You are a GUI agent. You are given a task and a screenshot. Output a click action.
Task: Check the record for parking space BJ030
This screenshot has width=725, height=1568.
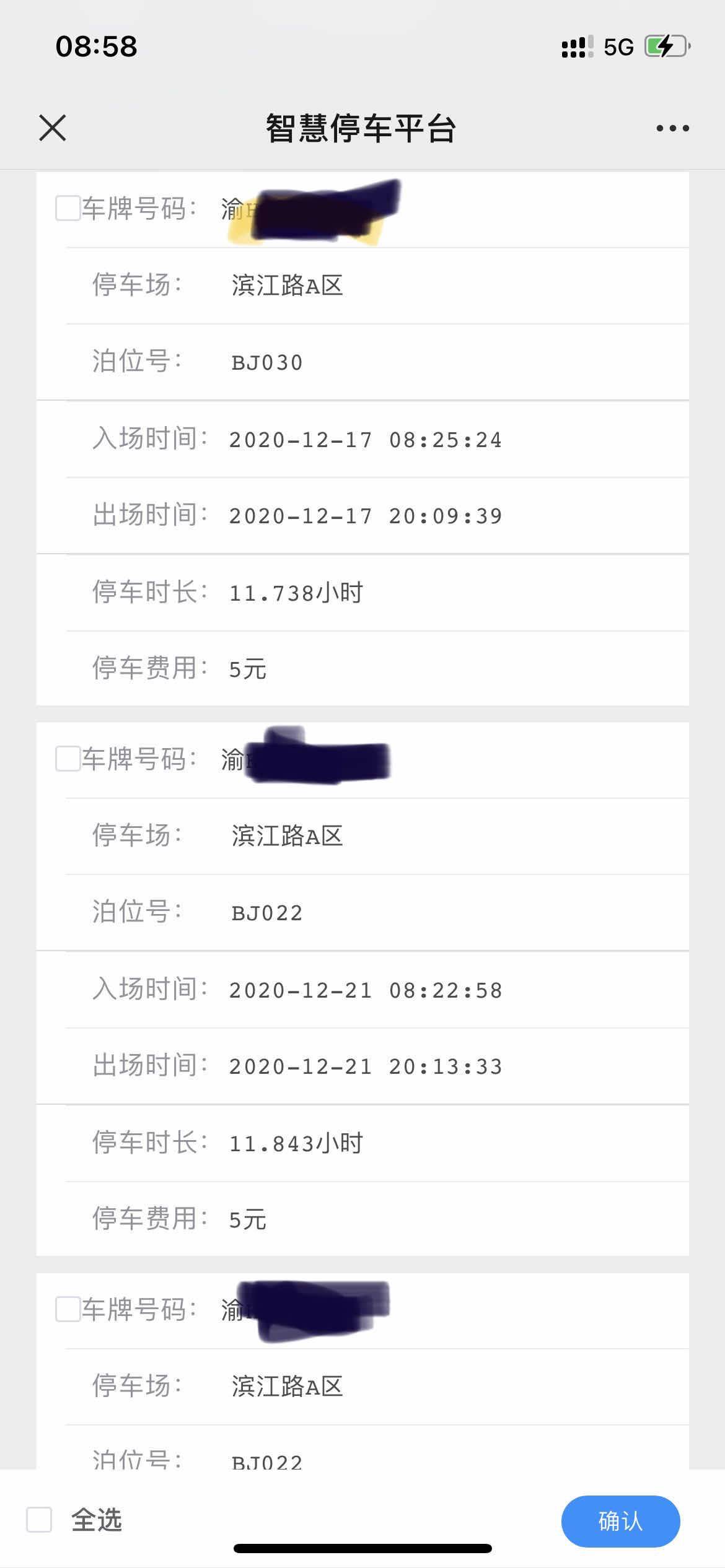68,208
